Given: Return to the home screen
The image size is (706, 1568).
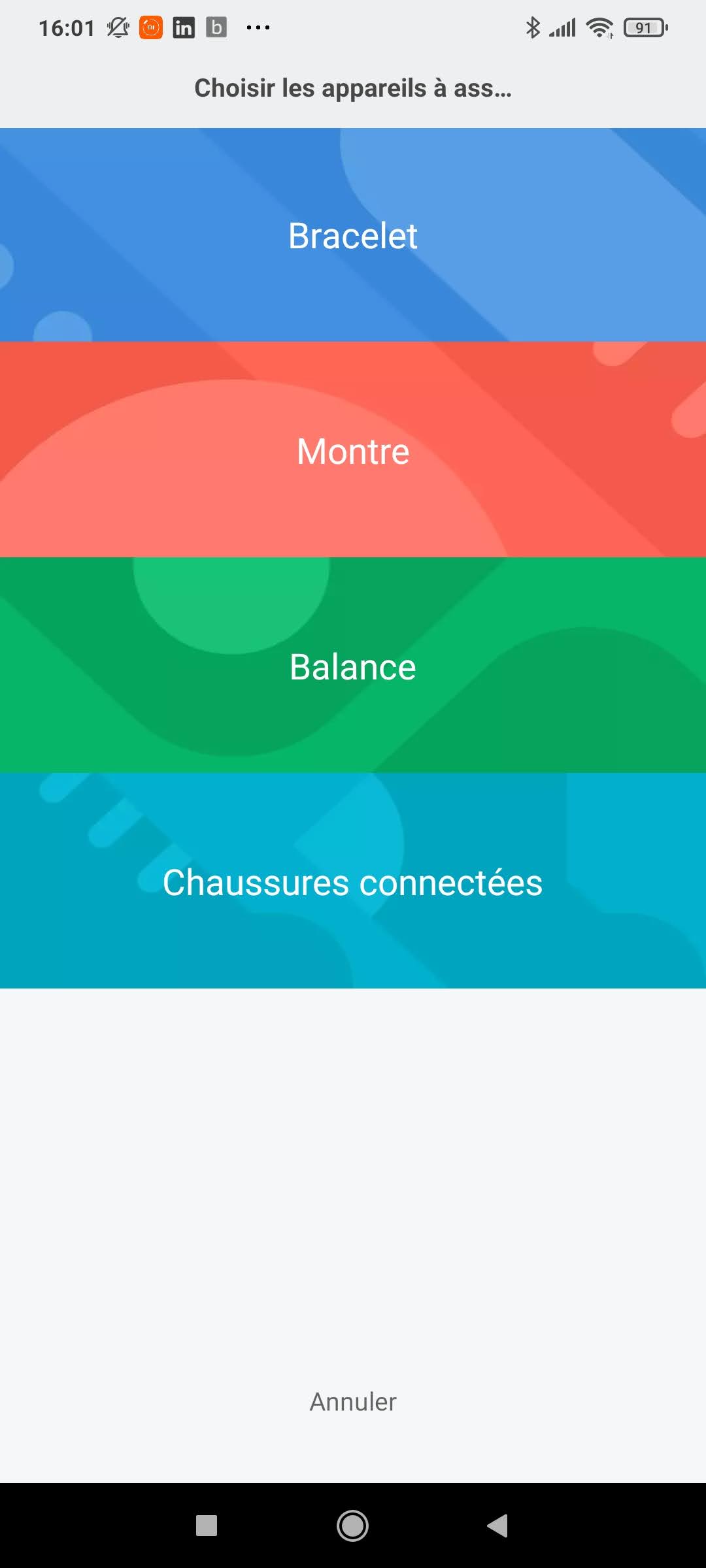Looking at the screenshot, I should 353,1526.
